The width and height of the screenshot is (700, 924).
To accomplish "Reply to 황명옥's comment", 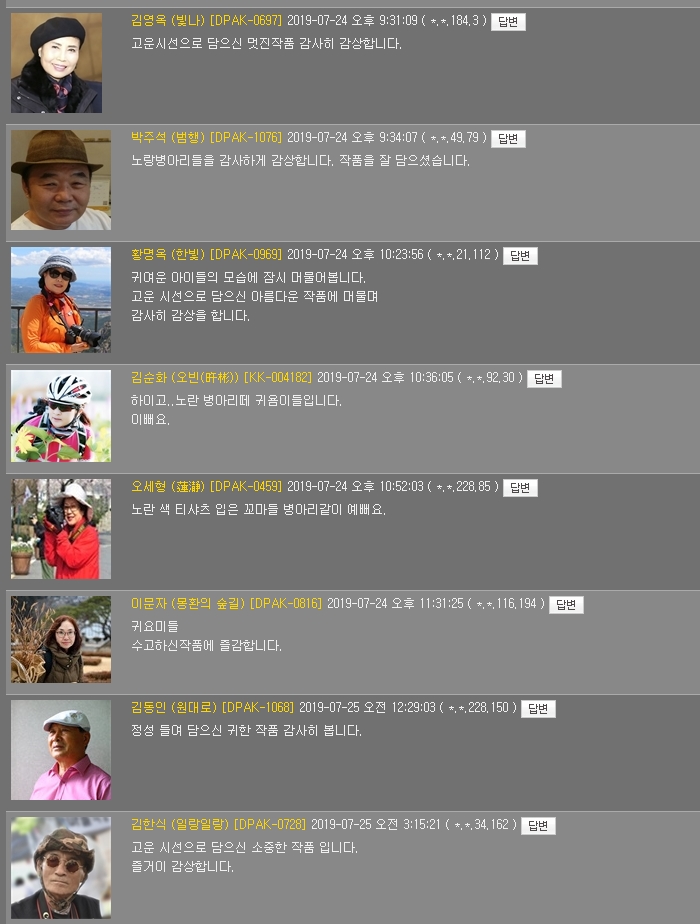I will pos(520,256).
